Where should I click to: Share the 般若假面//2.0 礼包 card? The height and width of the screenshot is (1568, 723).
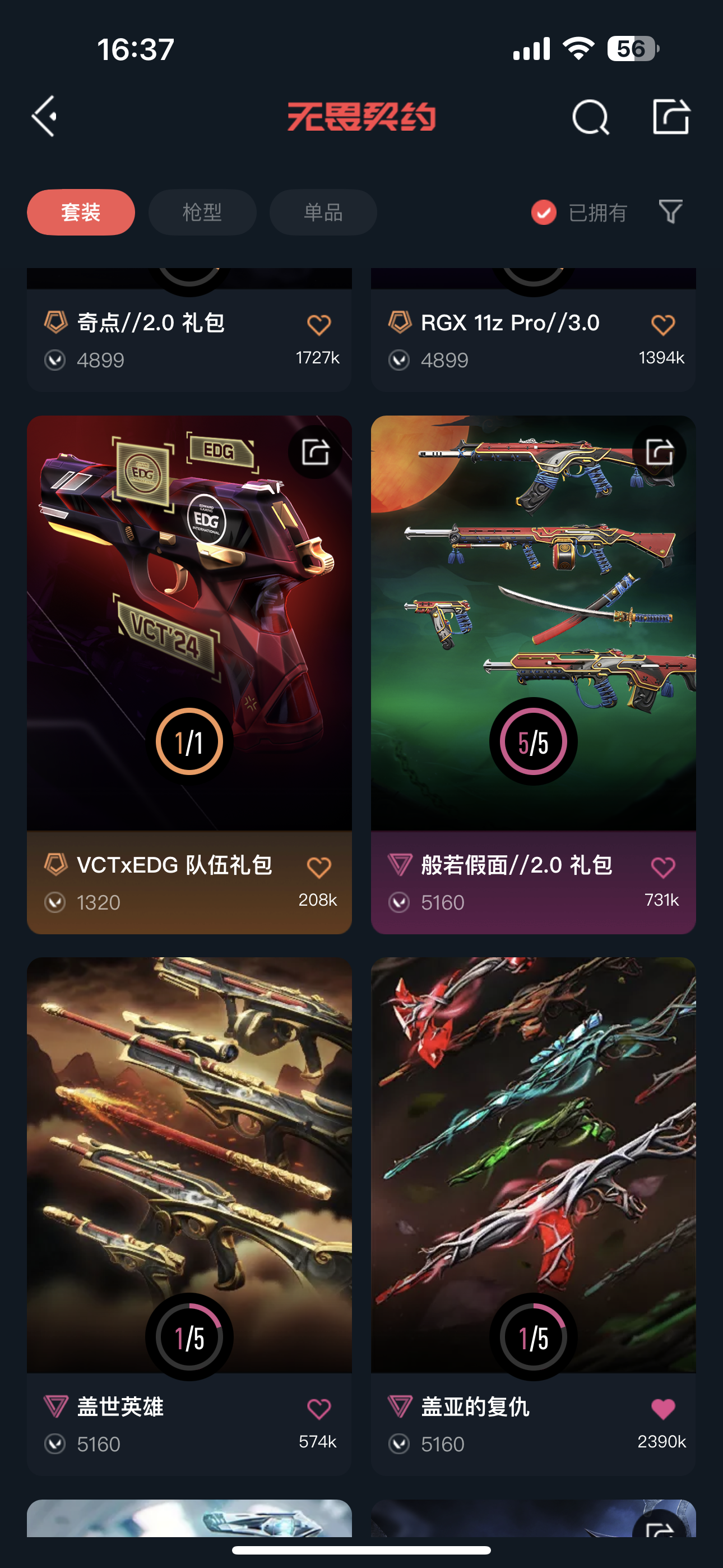659,452
